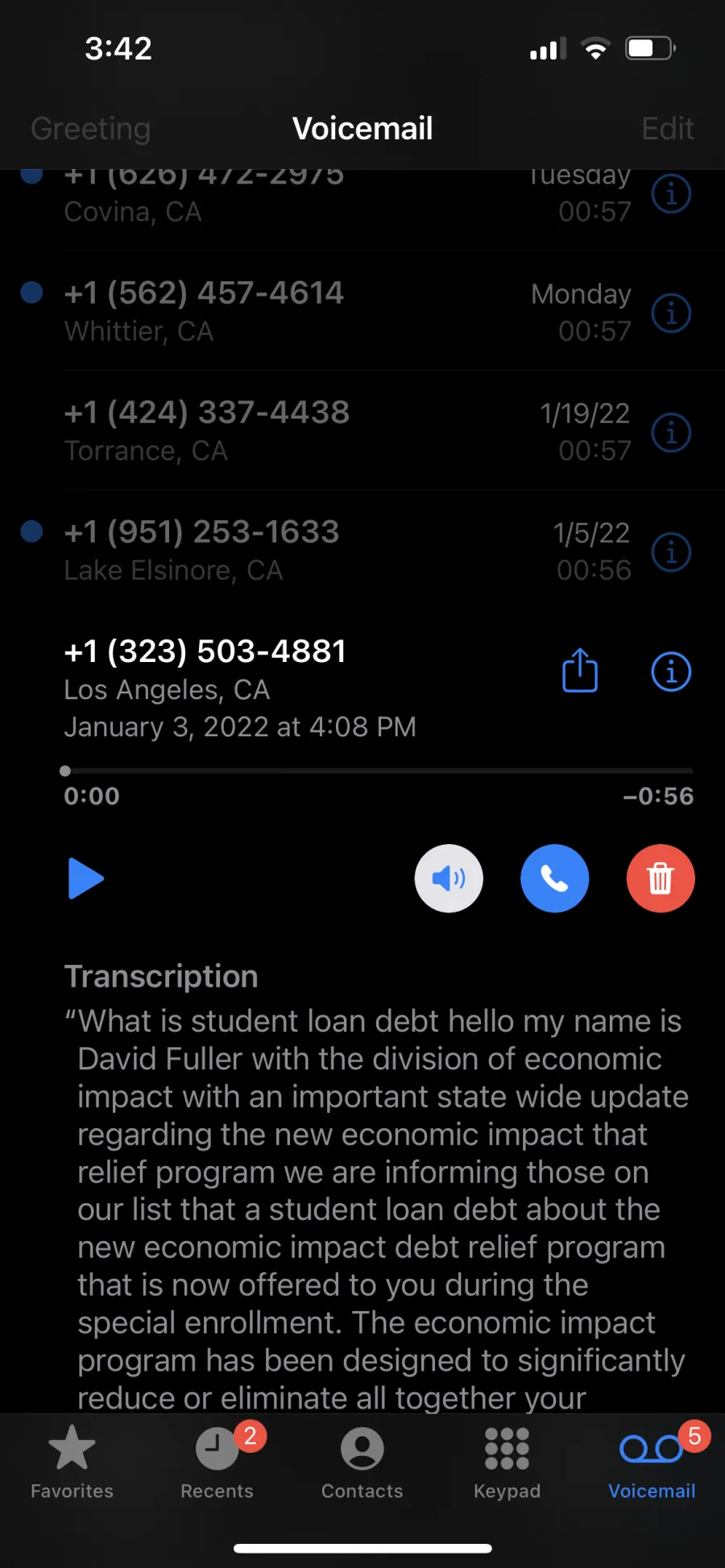Share the voicemail from Los Angeles
This screenshot has height=1568, width=725.
pos(580,670)
